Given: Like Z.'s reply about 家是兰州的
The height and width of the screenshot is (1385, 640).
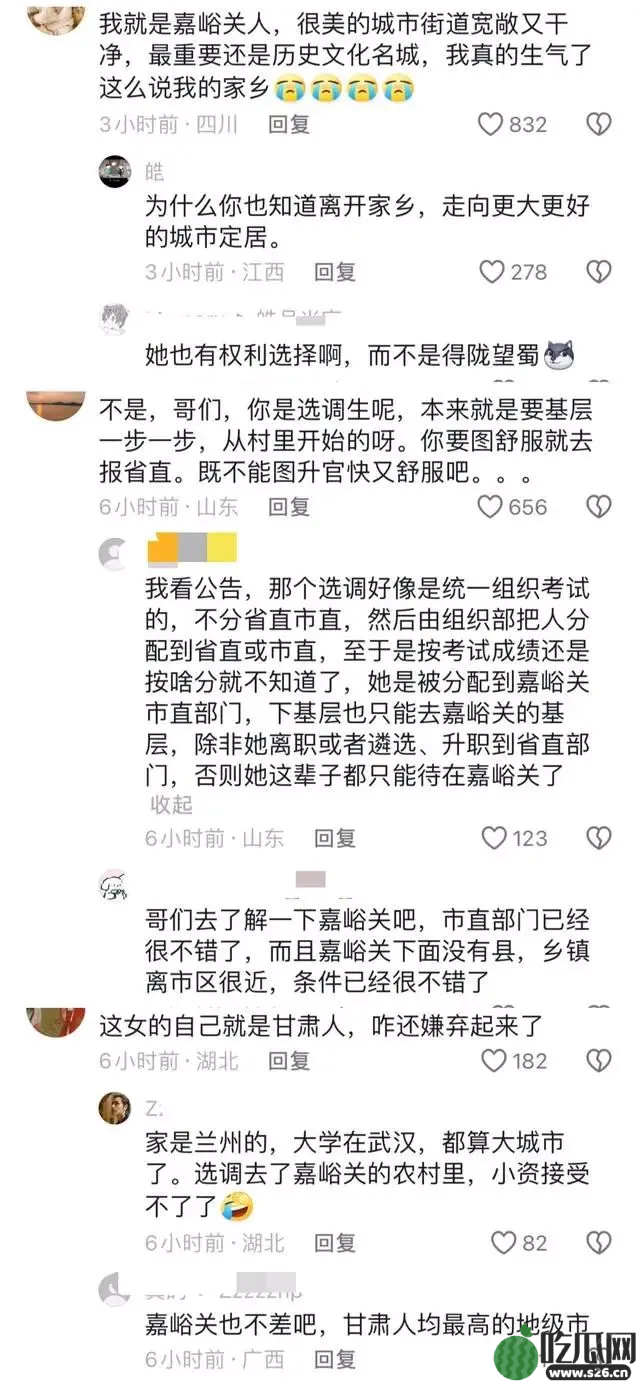Looking at the screenshot, I should [504, 1243].
